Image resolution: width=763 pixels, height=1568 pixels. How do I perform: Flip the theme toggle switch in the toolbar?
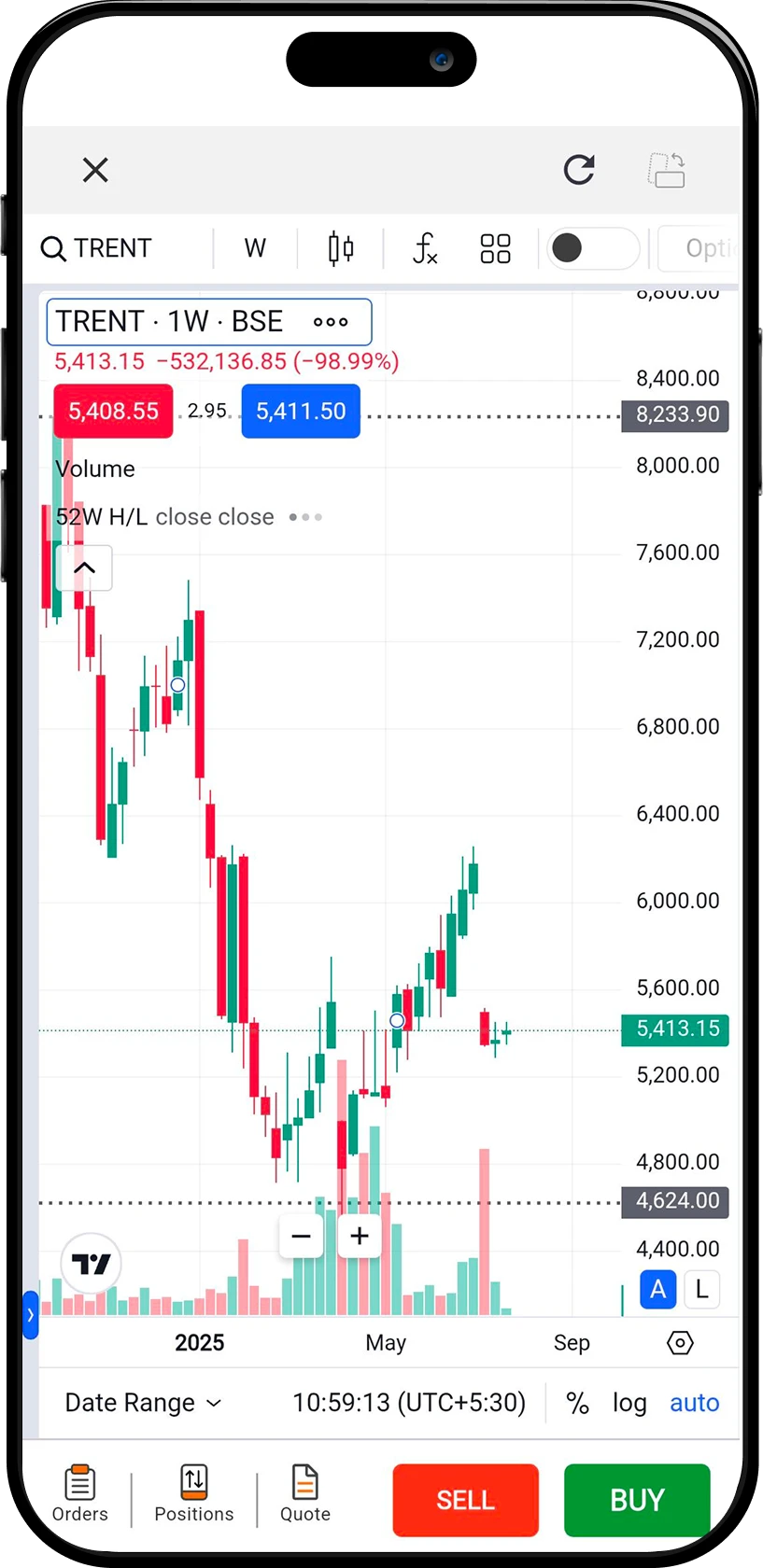[592, 248]
